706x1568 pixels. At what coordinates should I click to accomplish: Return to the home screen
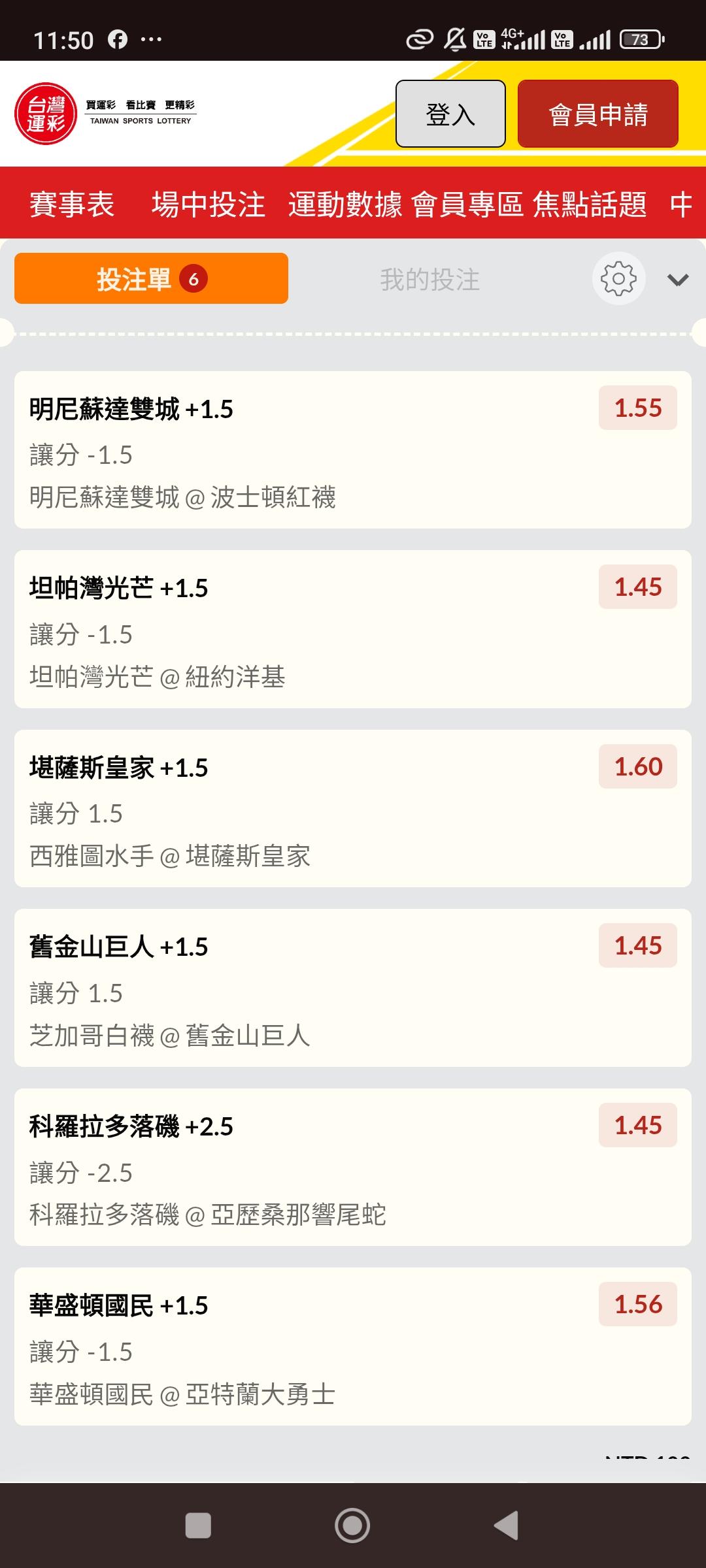pos(352,1526)
